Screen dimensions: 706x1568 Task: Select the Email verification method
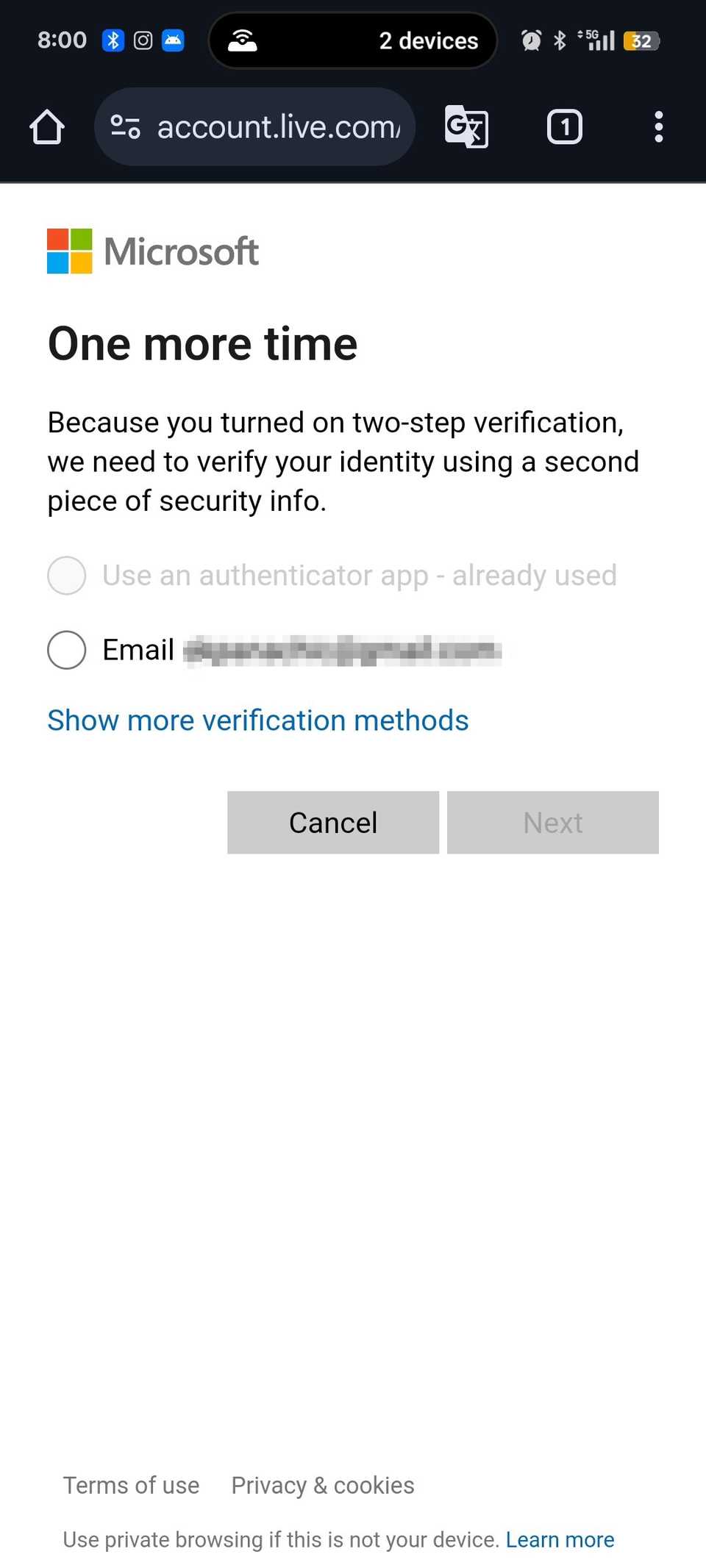pyautogui.click(x=65, y=650)
